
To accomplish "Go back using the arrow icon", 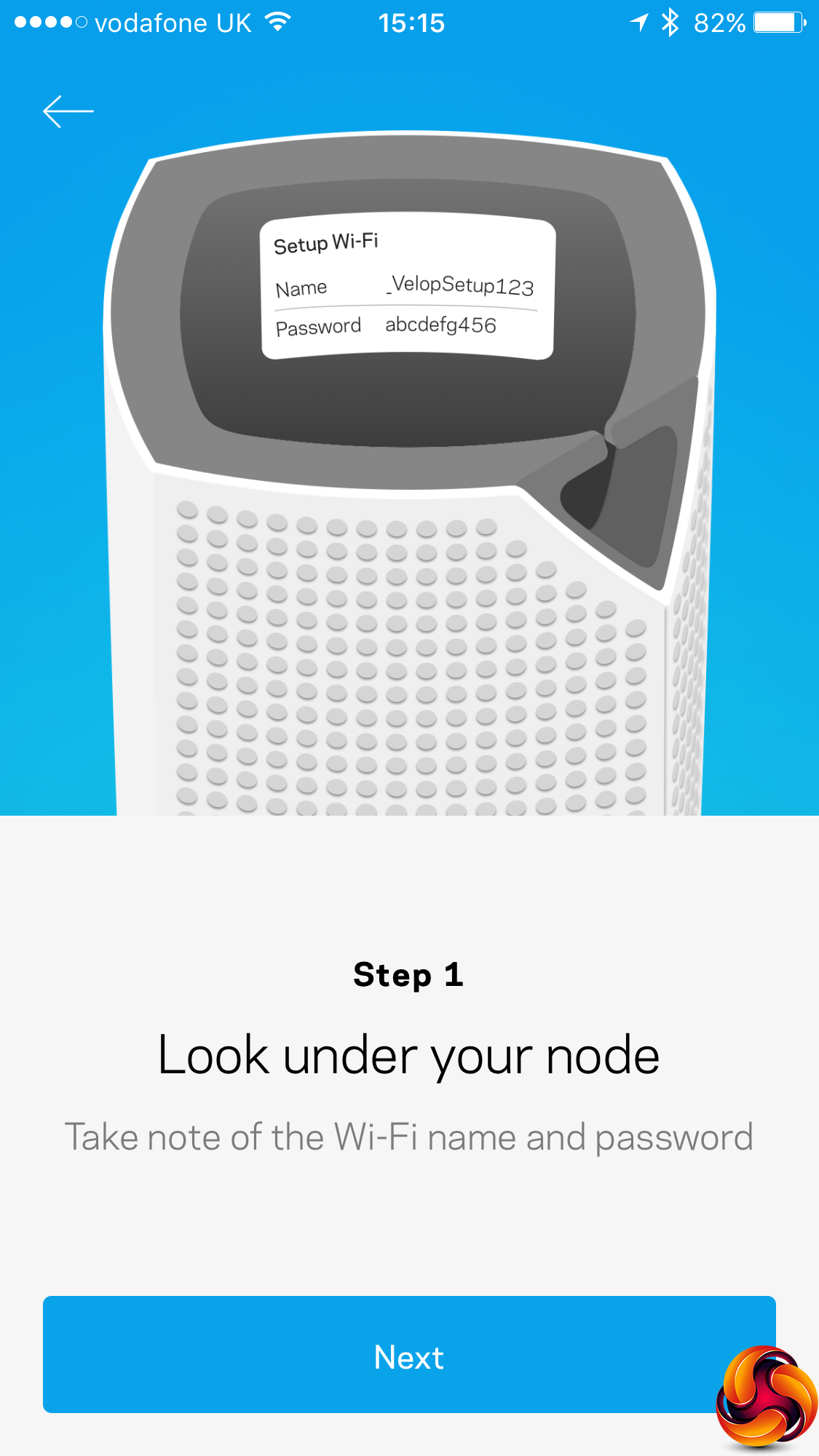I will [68, 112].
